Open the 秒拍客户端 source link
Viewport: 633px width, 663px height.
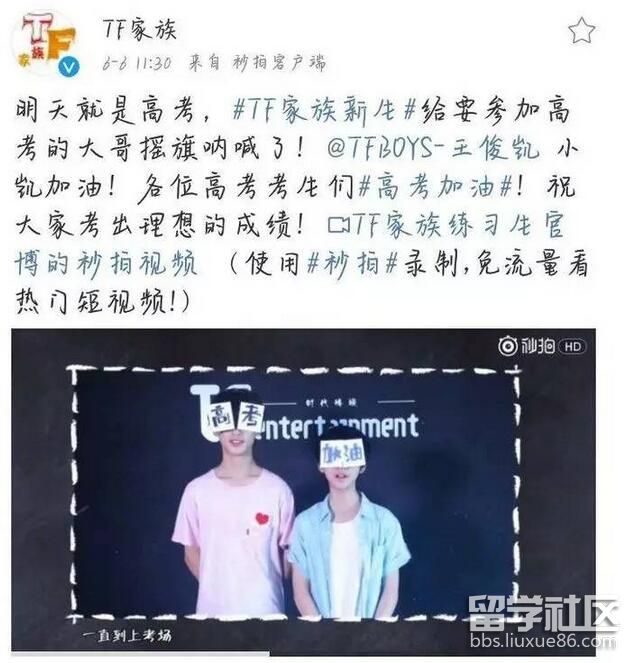(x=264, y=63)
